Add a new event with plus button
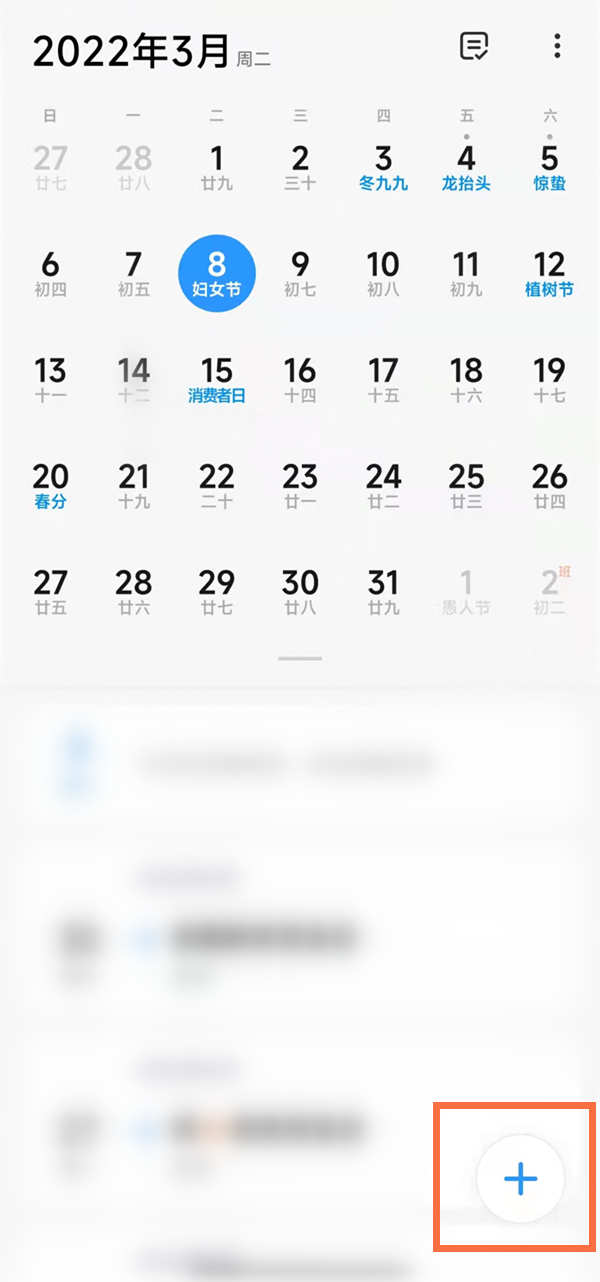The width and height of the screenshot is (600, 1282). point(520,1179)
